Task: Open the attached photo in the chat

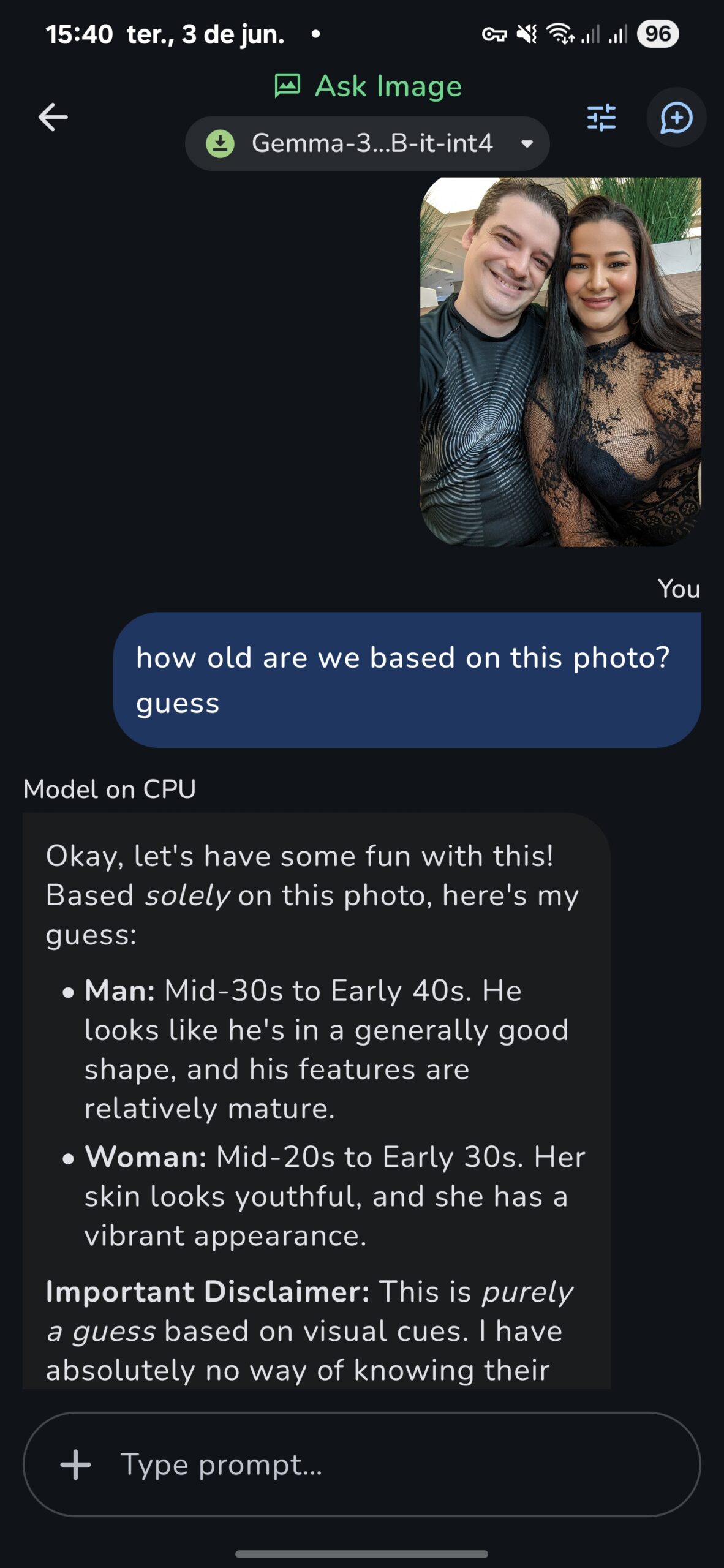Action: [x=560, y=361]
